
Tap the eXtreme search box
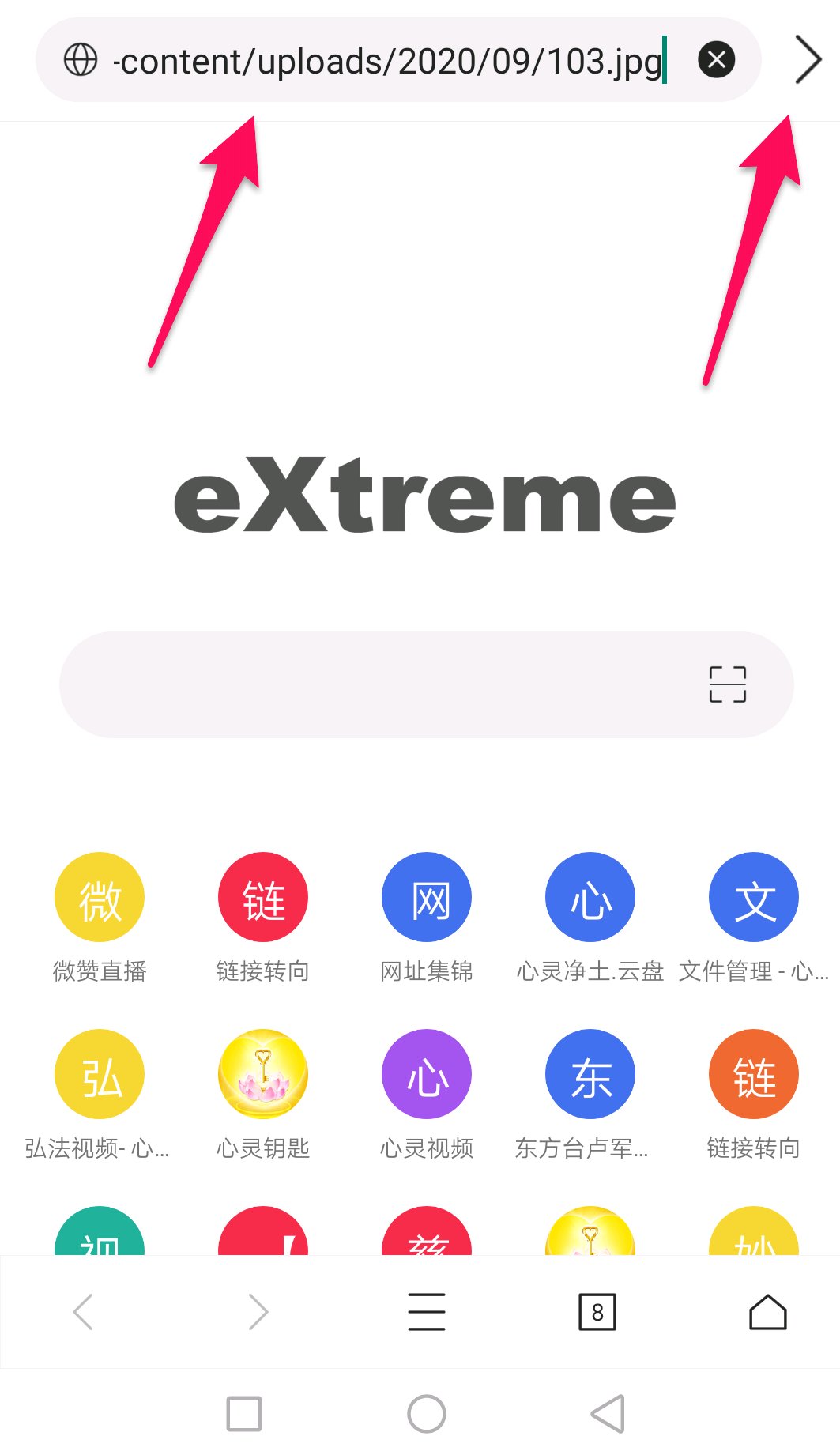coord(379,684)
